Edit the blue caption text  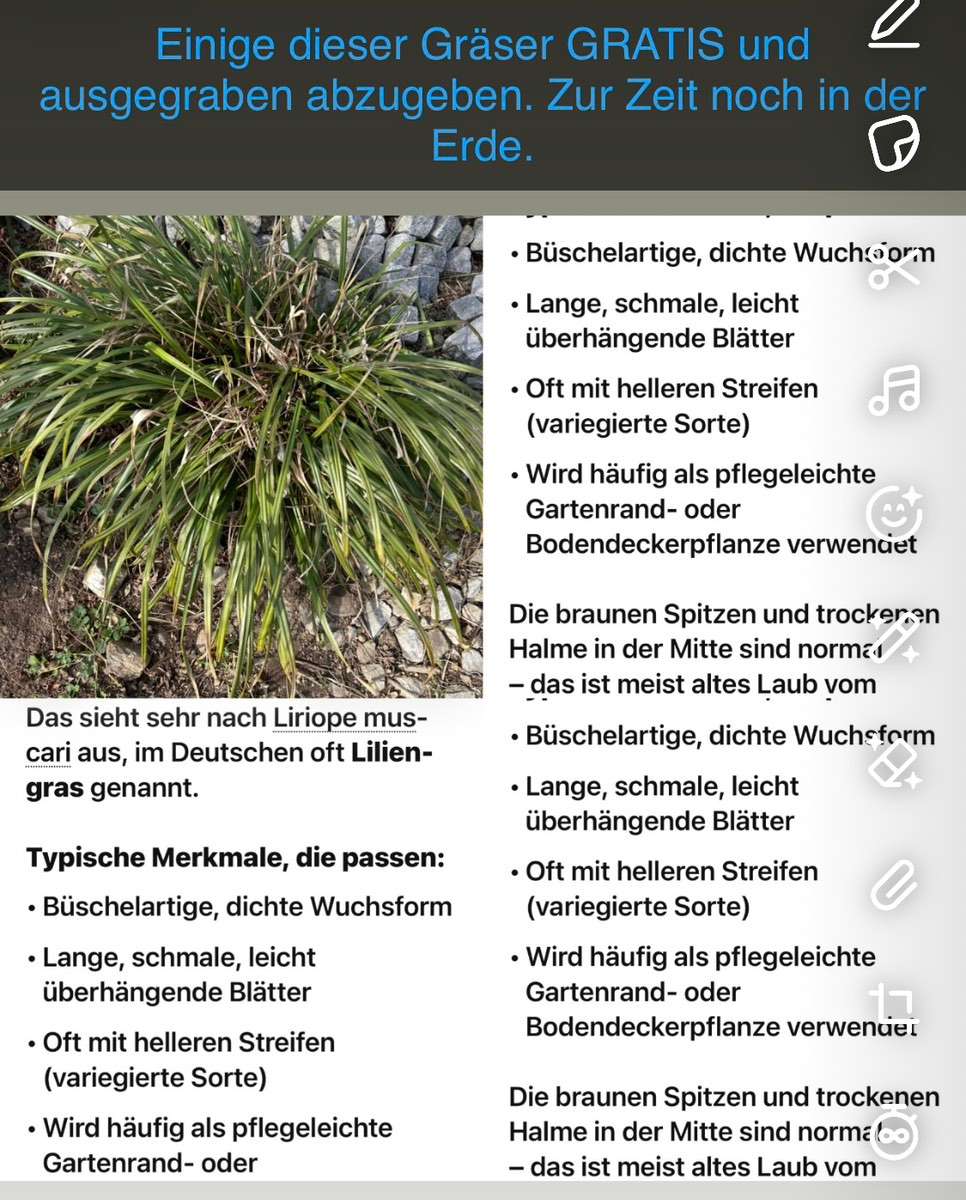click(x=482, y=96)
